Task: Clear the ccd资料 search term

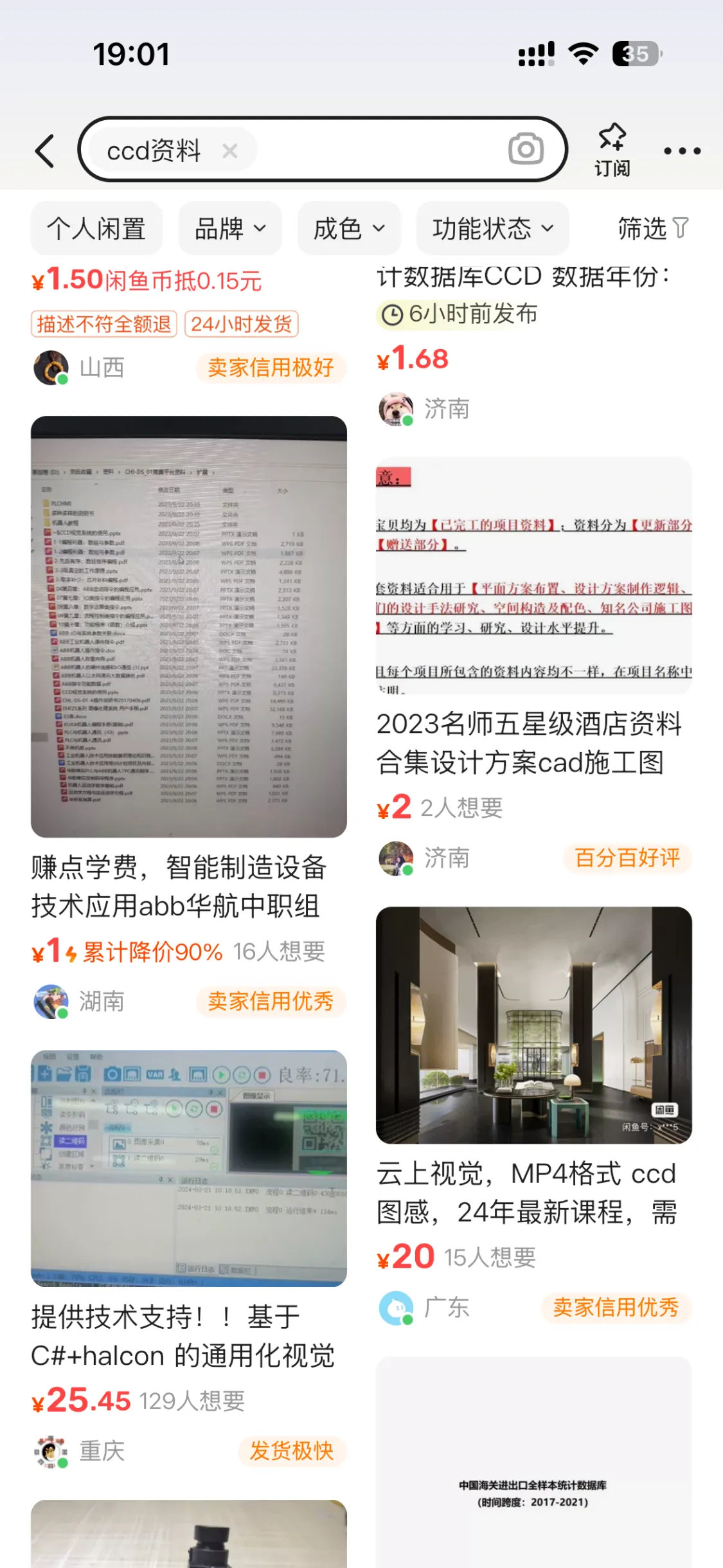Action: click(x=229, y=151)
